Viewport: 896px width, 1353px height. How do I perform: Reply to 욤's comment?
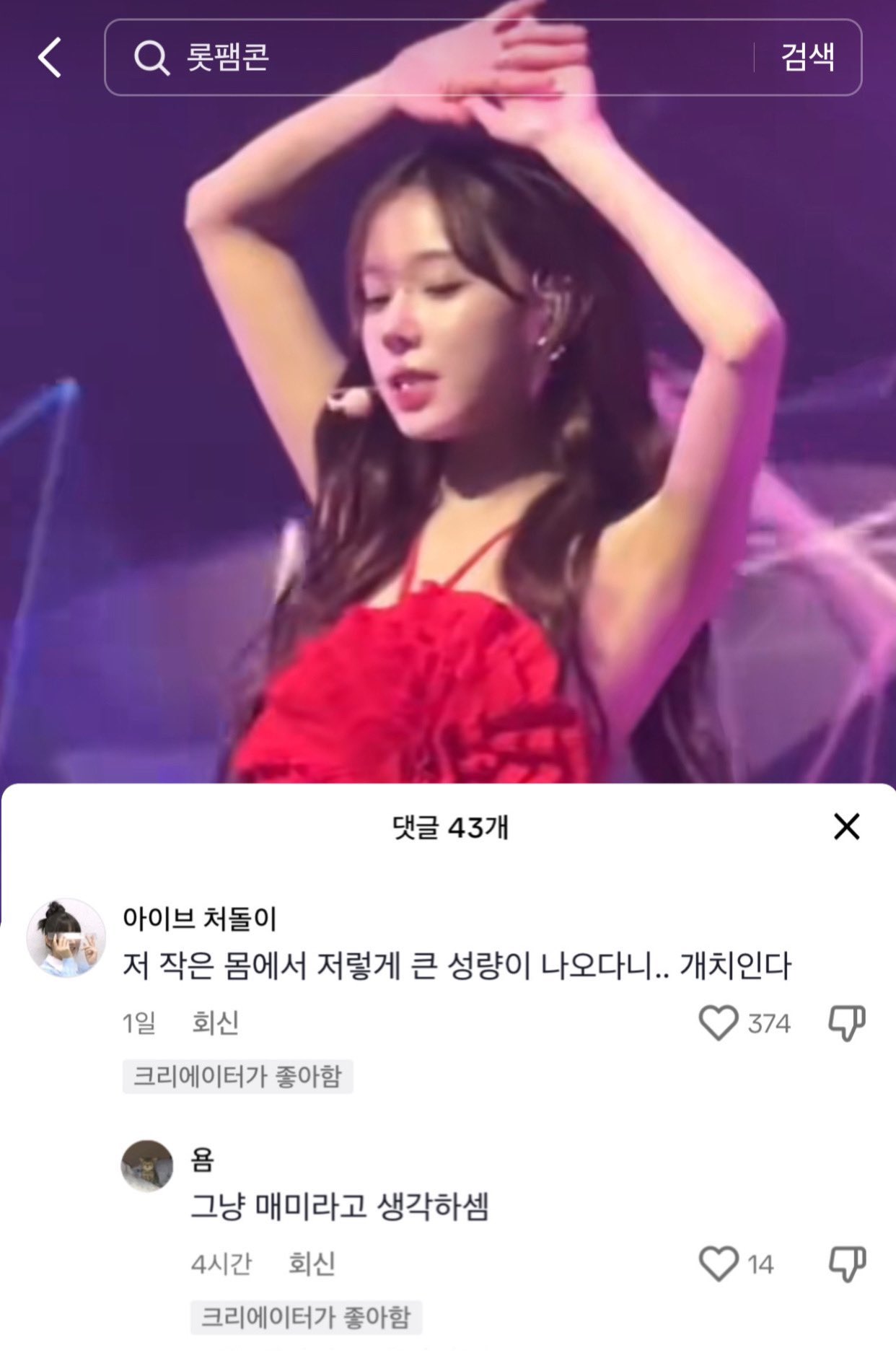[x=312, y=1264]
